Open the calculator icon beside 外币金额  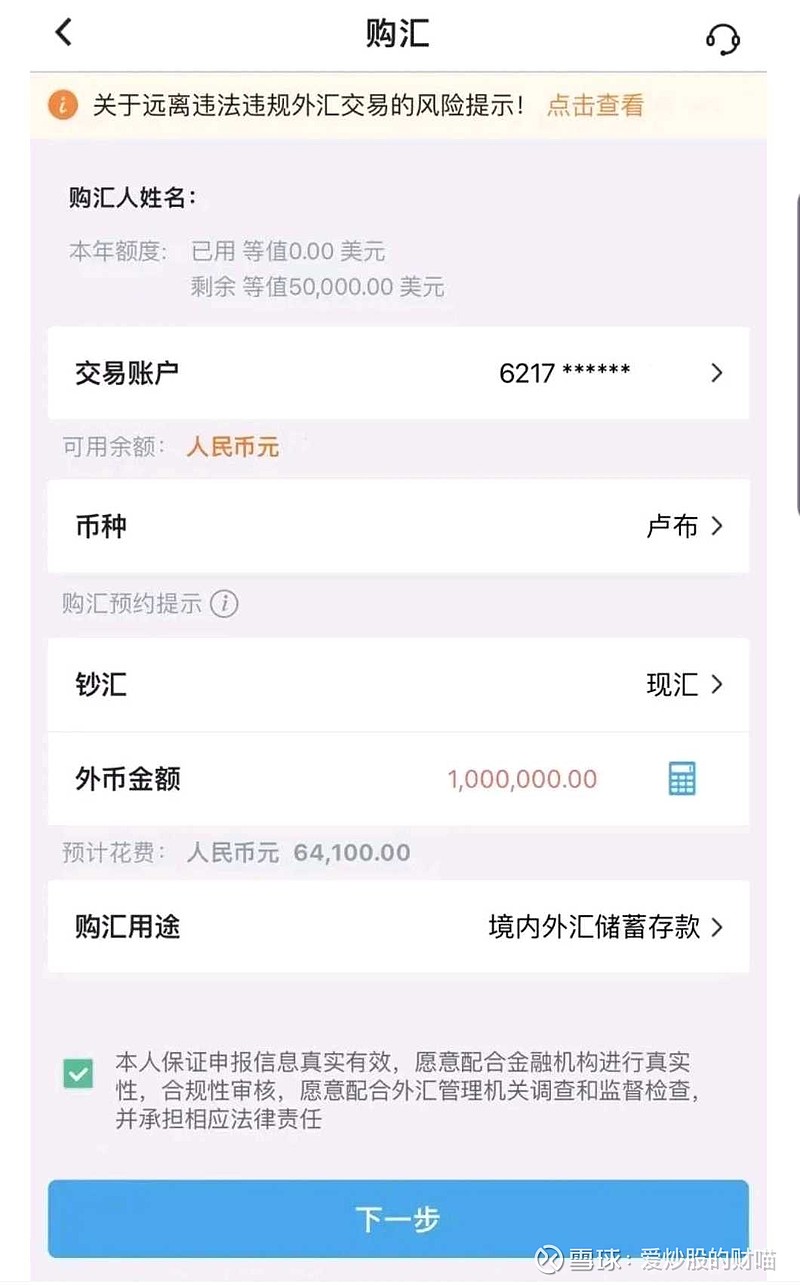(x=680, y=777)
